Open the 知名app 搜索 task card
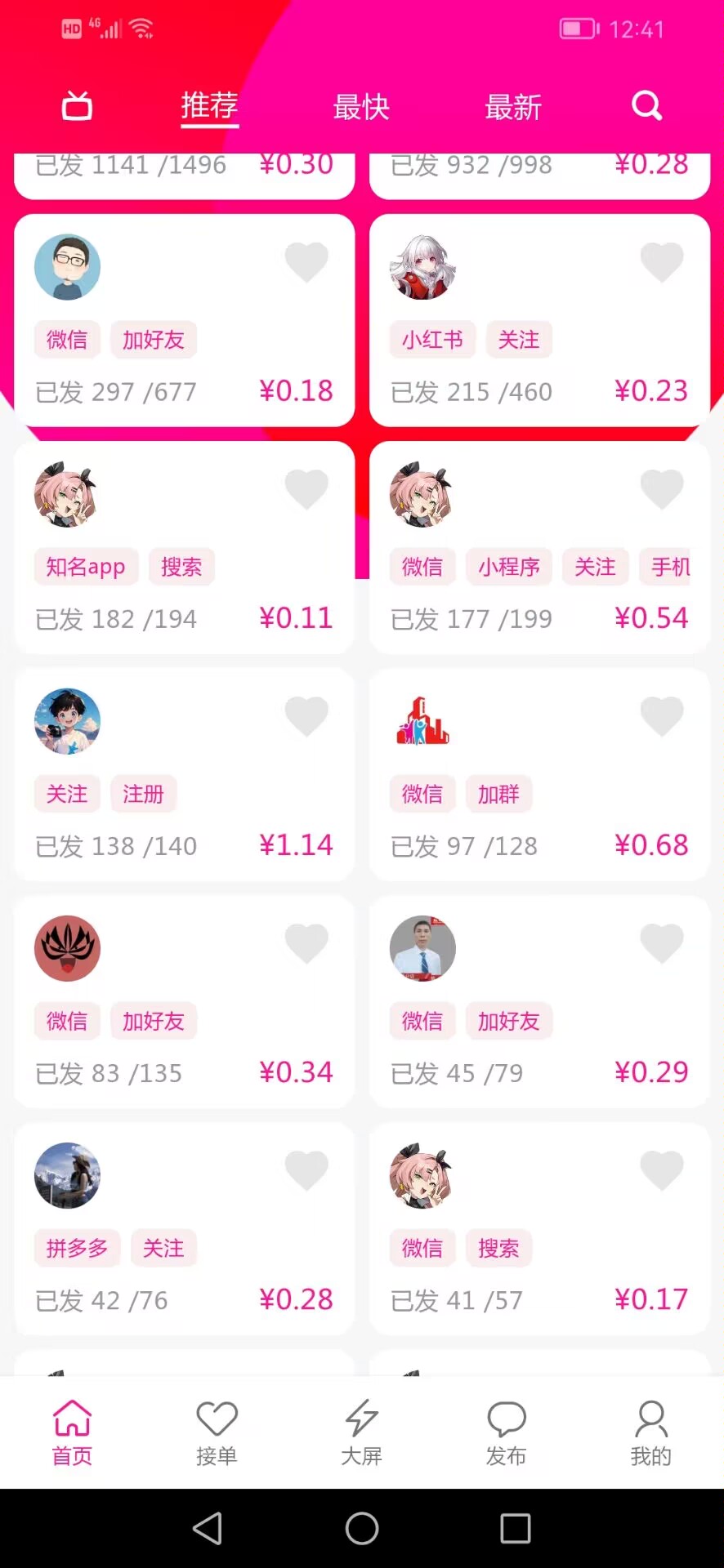 [185, 547]
